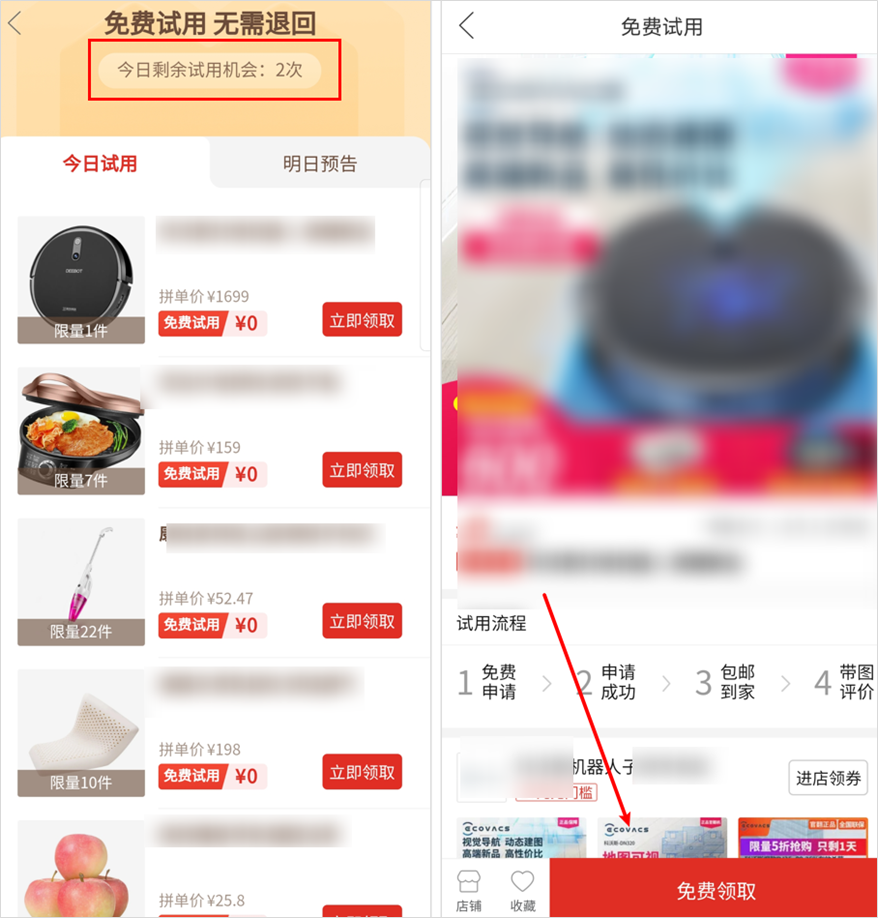
Task: Open the latex pillow image limited to 10件
Action: coord(81,732)
